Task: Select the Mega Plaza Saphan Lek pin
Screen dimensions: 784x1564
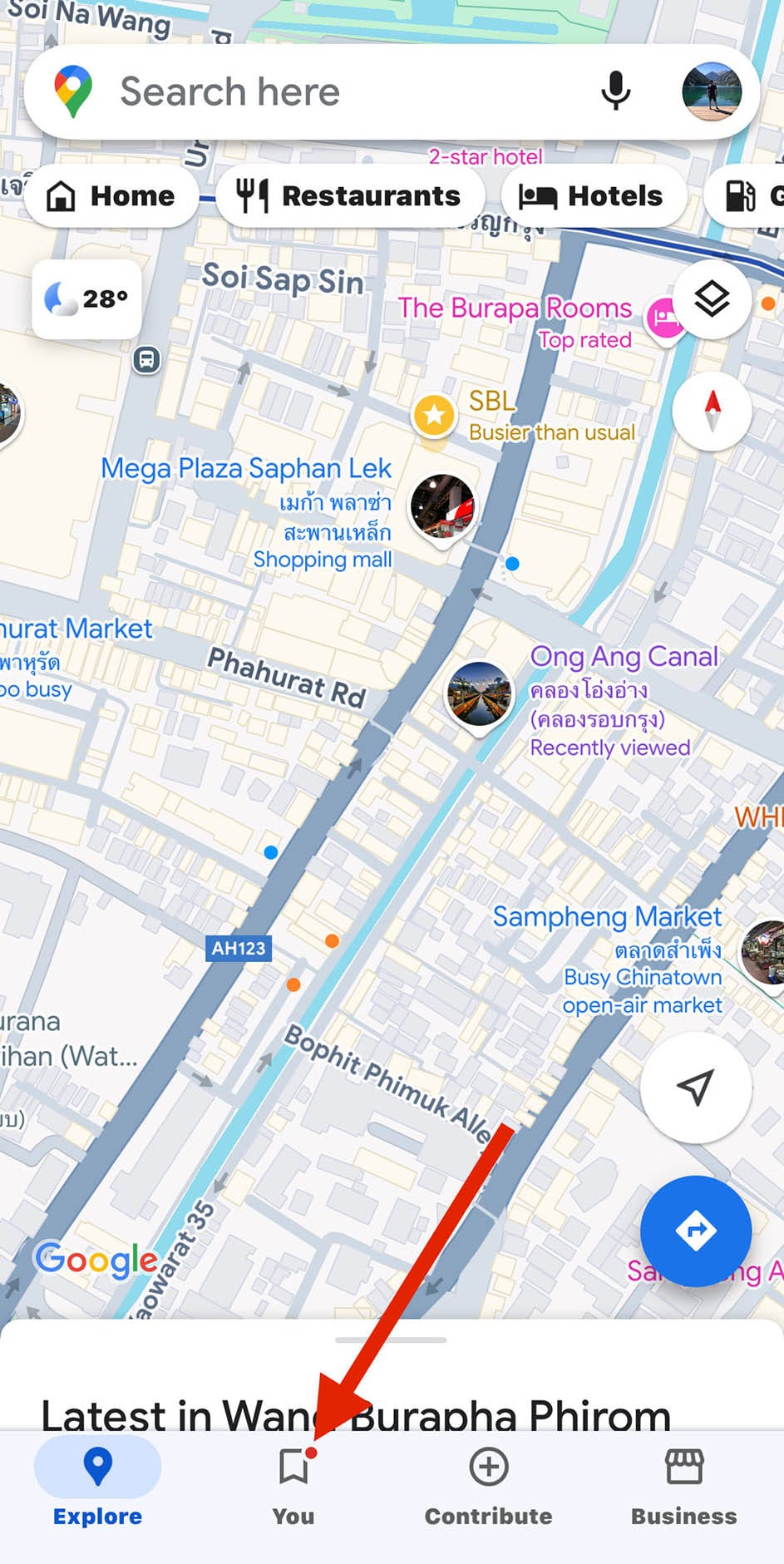Action: pyautogui.click(x=442, y=506)
